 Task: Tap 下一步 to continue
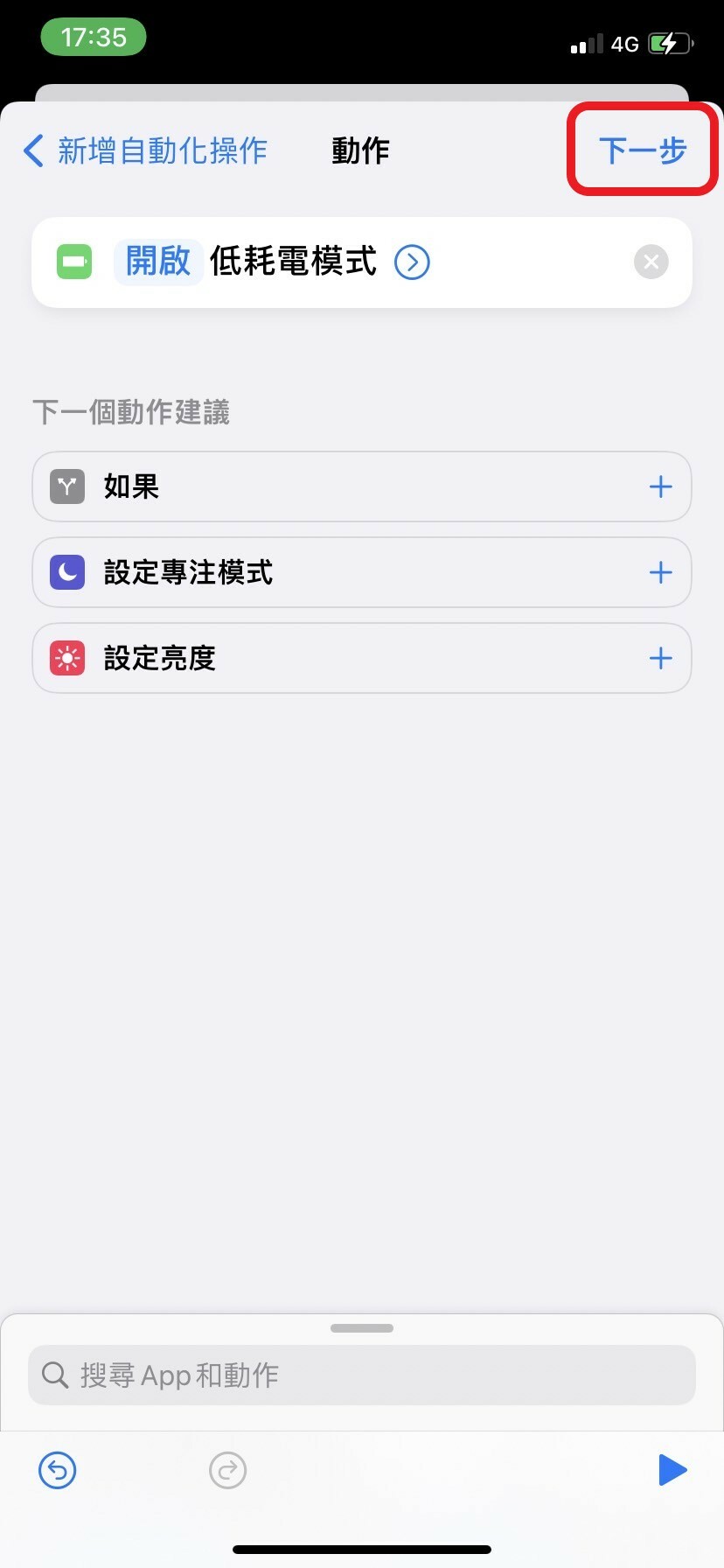[x=642, y=150]
